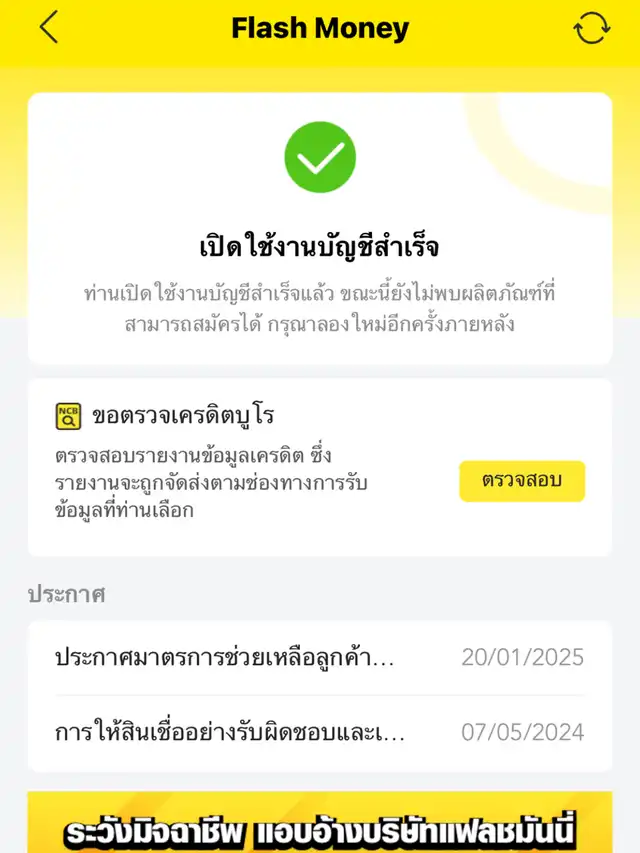Open announcement dated 07/05/2024
Viewport: 640px width, 853px height.
tap(319, 732)
